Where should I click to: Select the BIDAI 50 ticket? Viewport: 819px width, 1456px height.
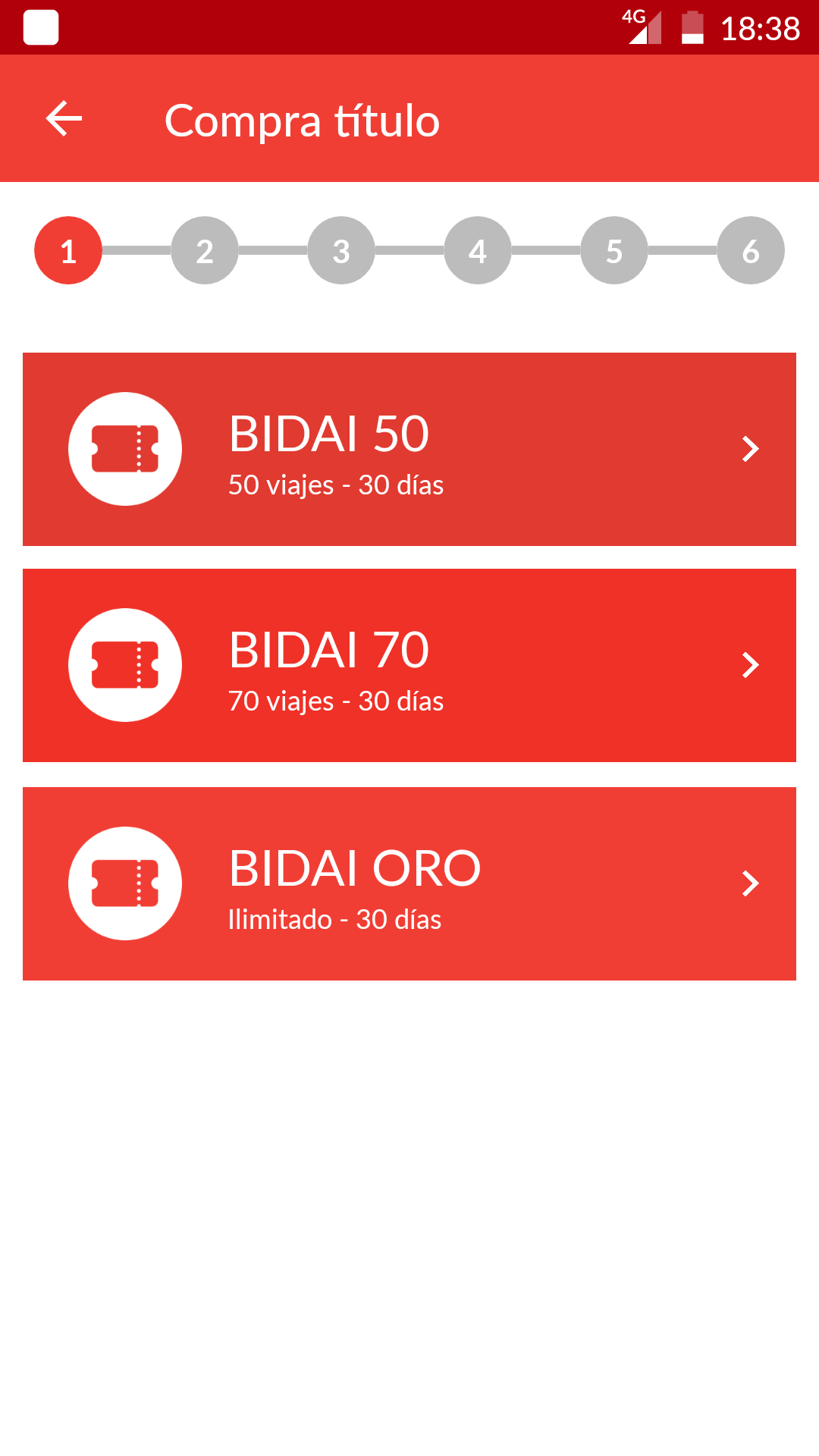click(x=409, y=449)
